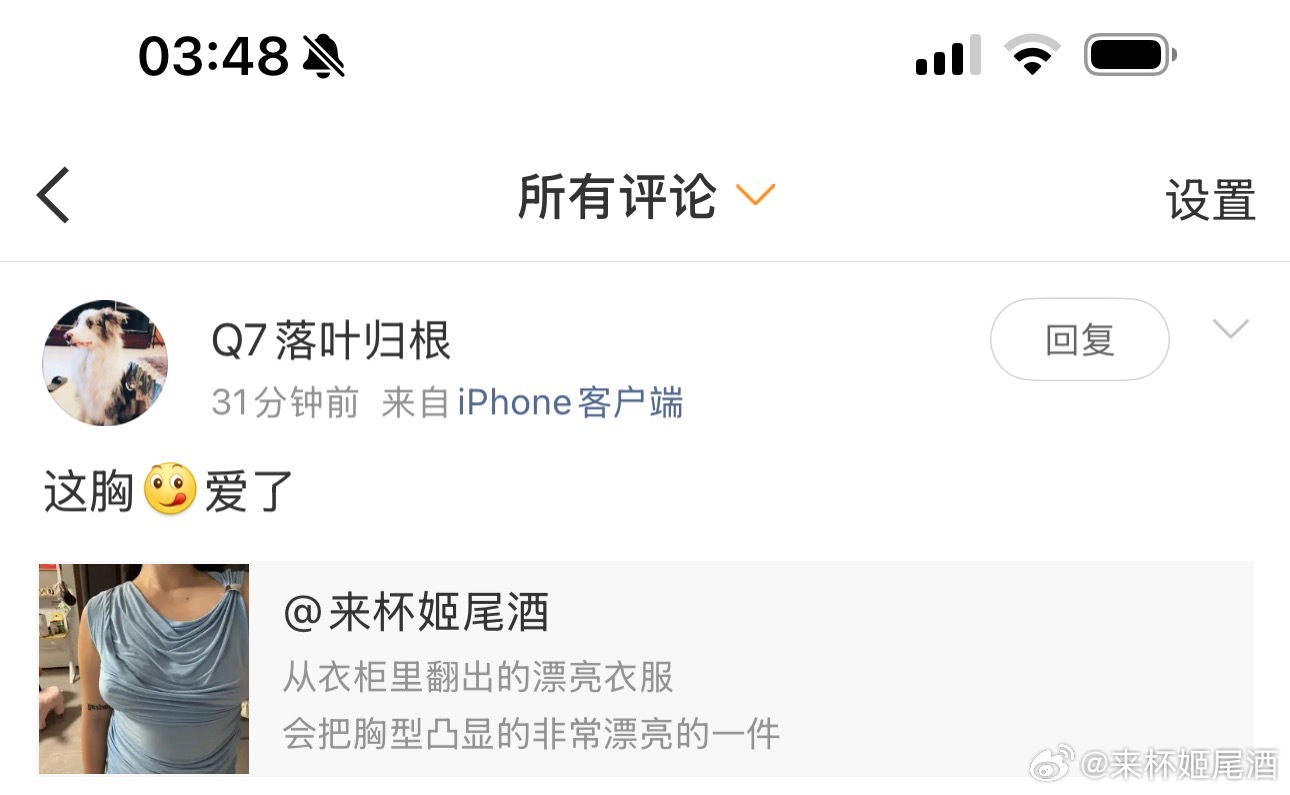Expand the chevron menu beside 回复

click(x=1230, y=329)
